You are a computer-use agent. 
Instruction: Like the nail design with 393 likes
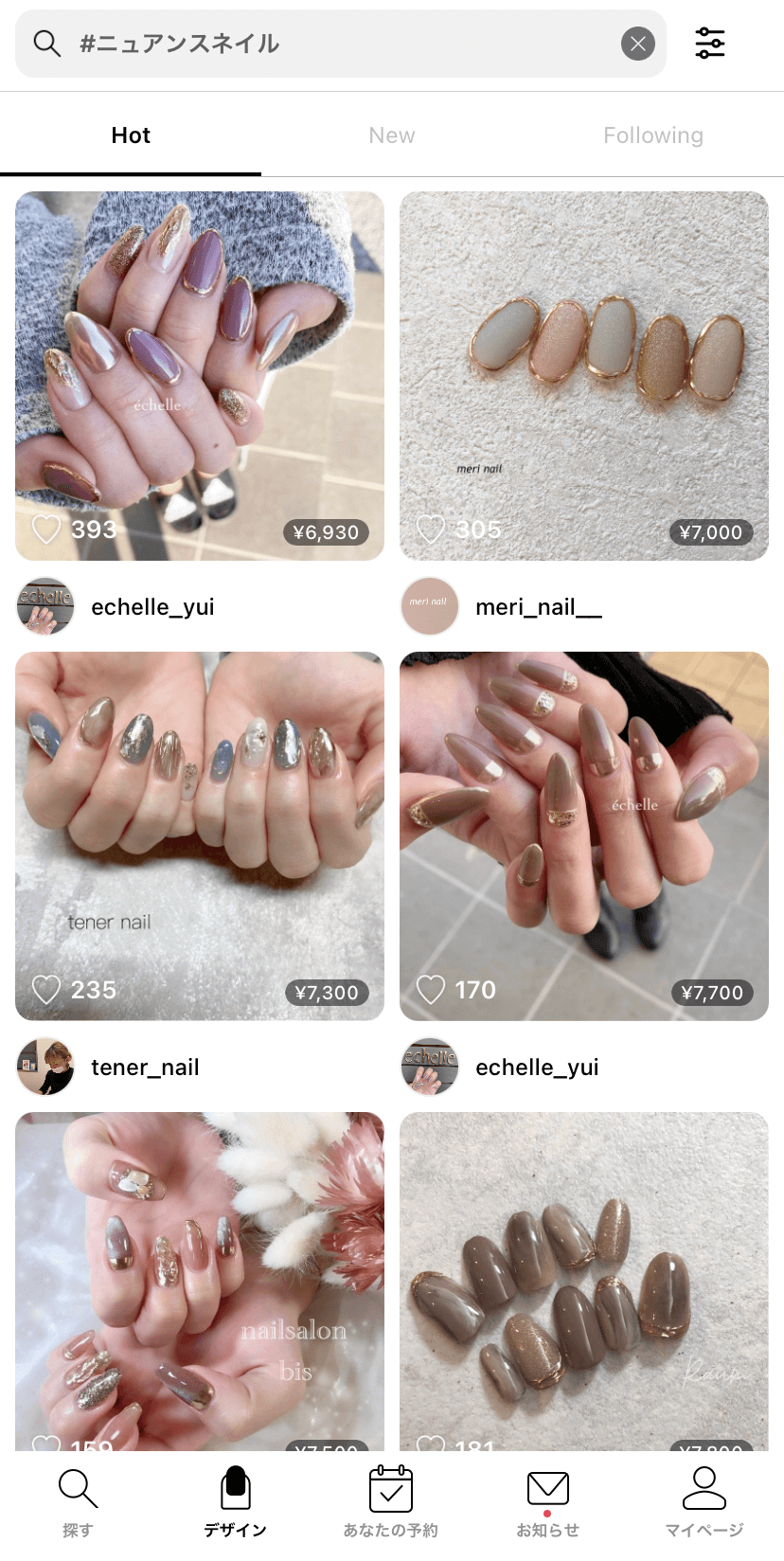coord(46,529)
